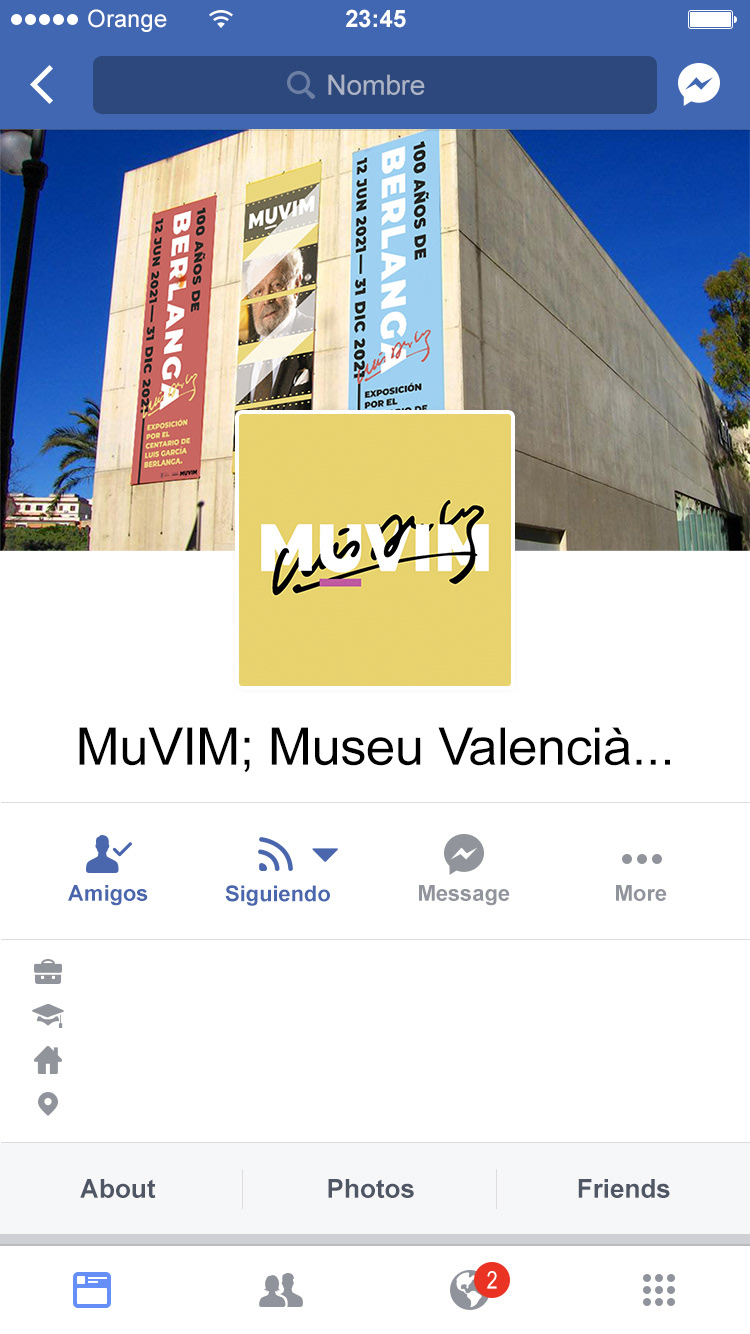Tap the Nombre search field

[375, 85]
